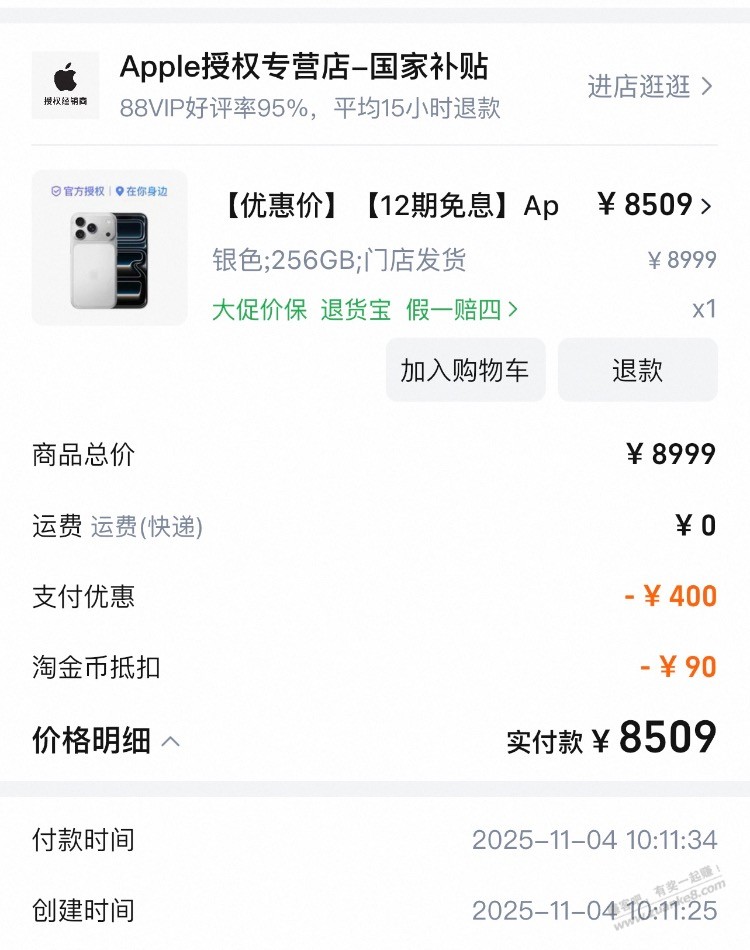
Task: View the 大促价保 退货宝 假一赔四 guarantees
Action: pos(365,309)
